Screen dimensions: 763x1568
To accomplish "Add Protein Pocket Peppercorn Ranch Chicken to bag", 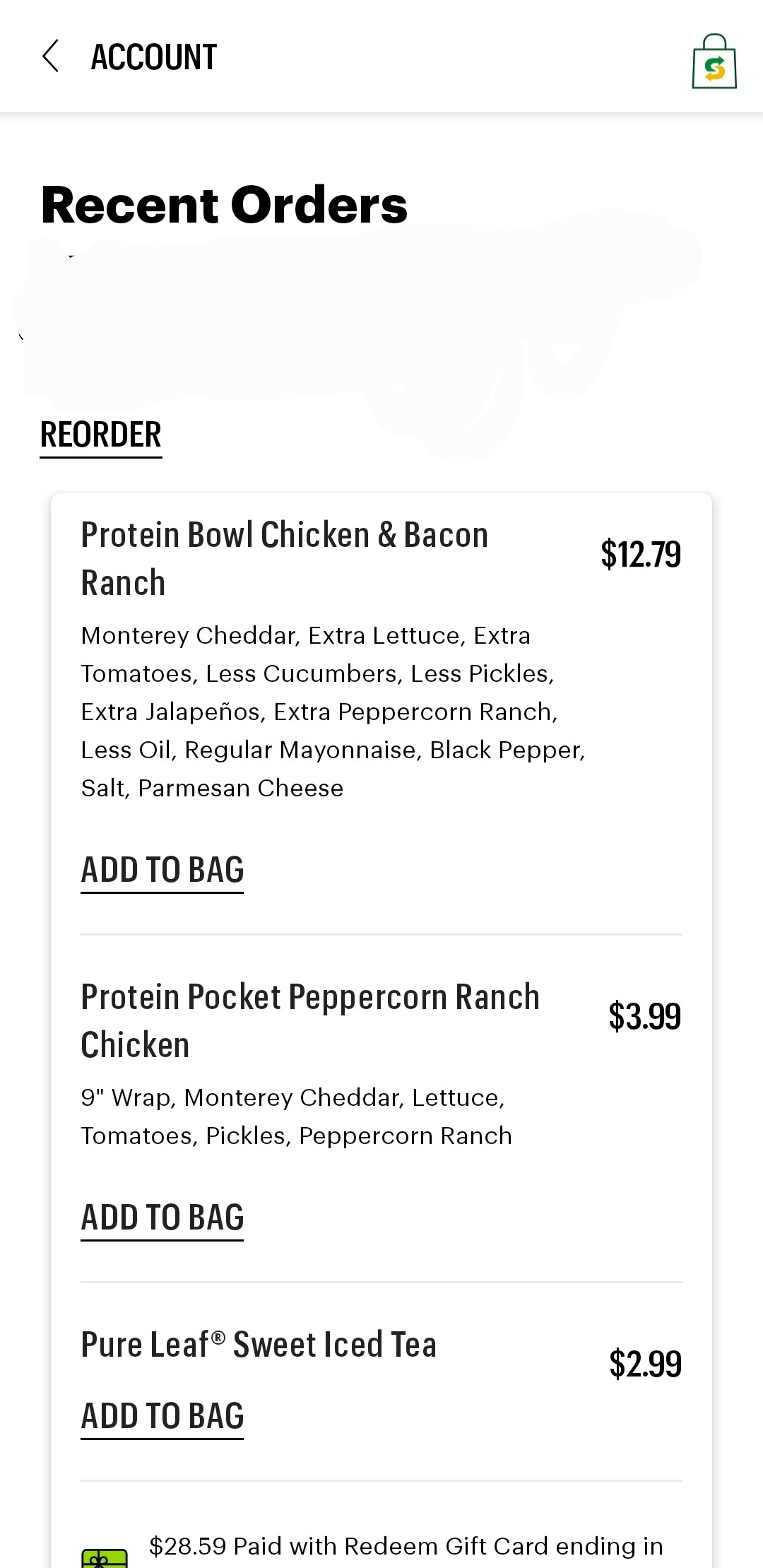I will (x=162, y=1218).
